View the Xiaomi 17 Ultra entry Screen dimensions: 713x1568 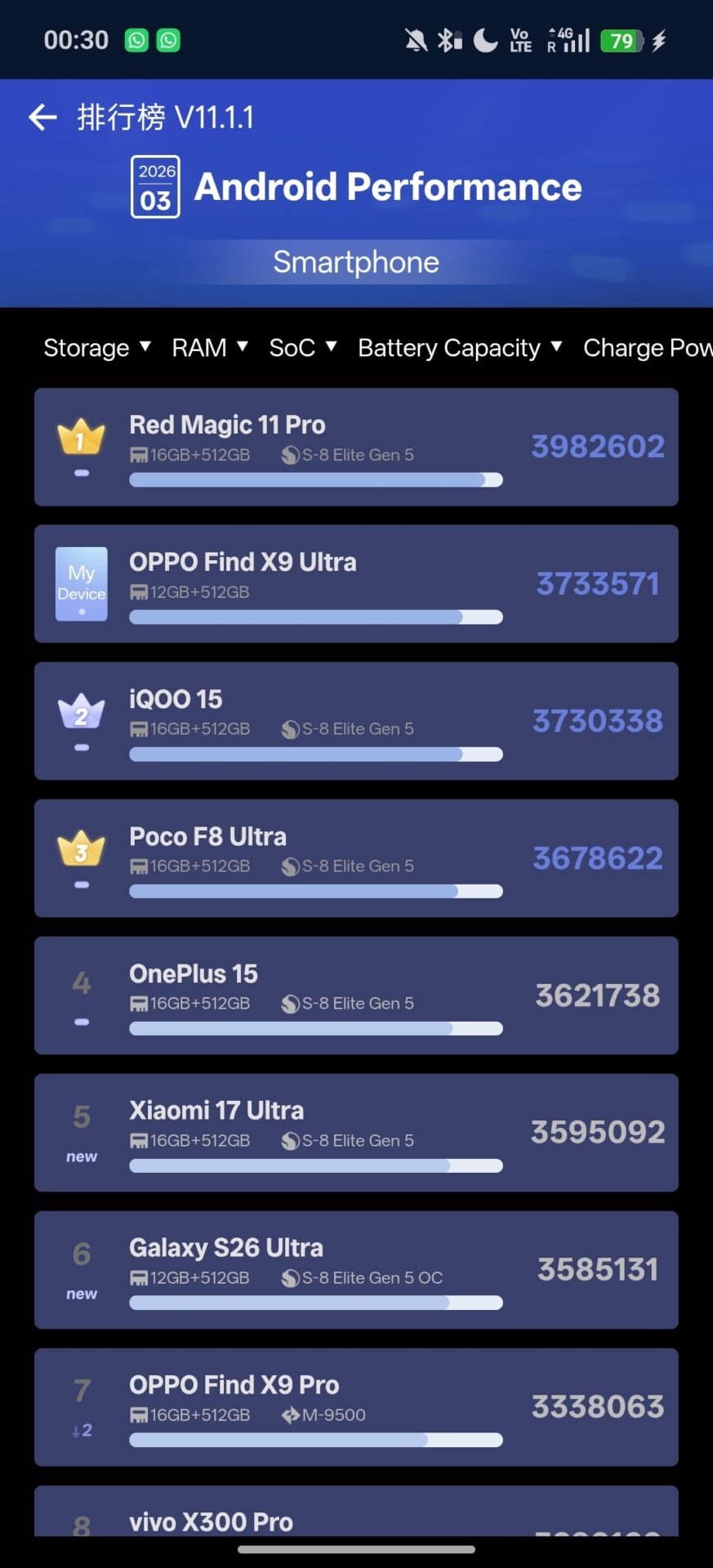tap(356, 1133)
